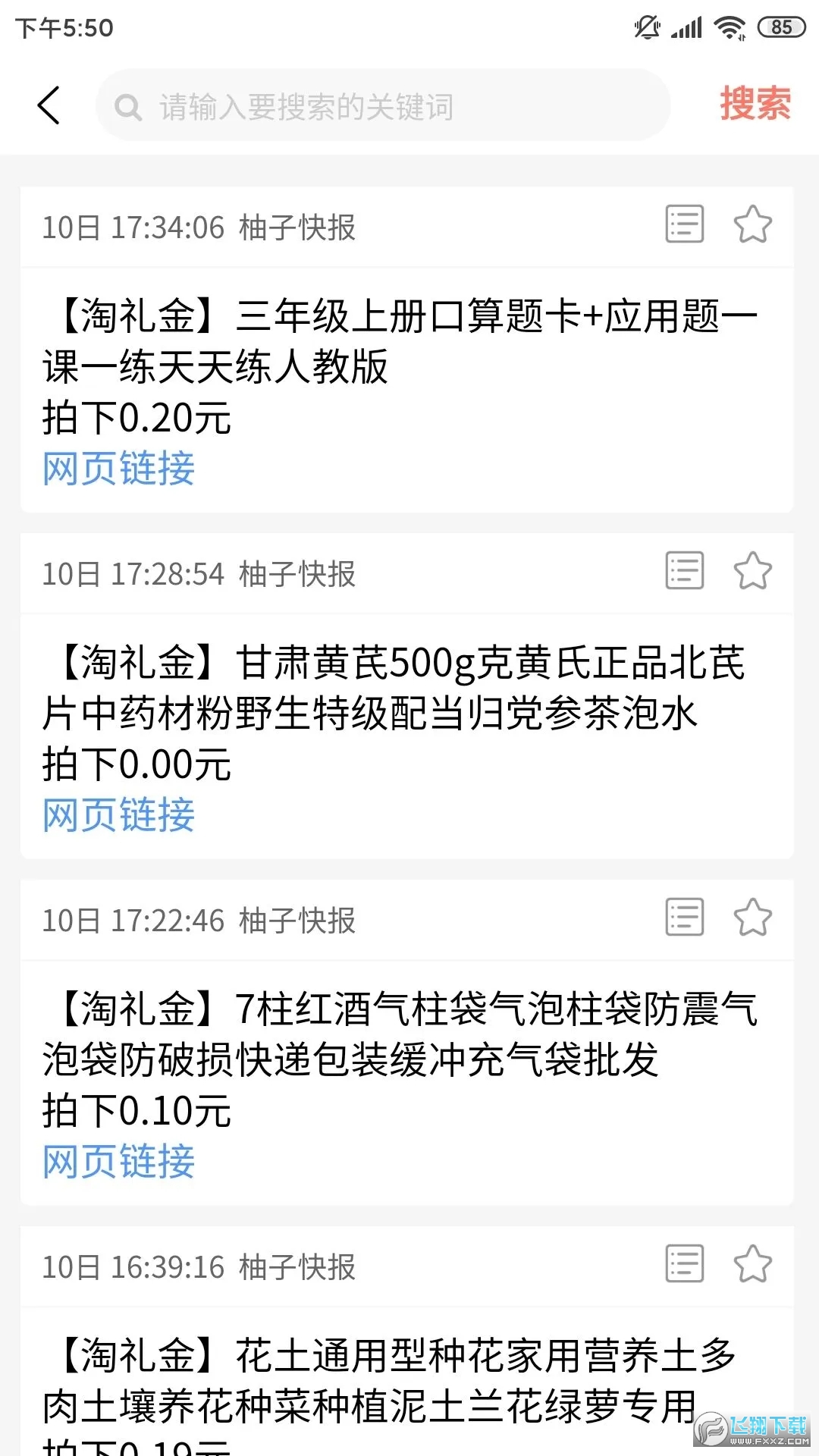Star the 17:22:46 柚子快报 post
This screenshot has height=1456, width=819.
(x=752, y=918)
